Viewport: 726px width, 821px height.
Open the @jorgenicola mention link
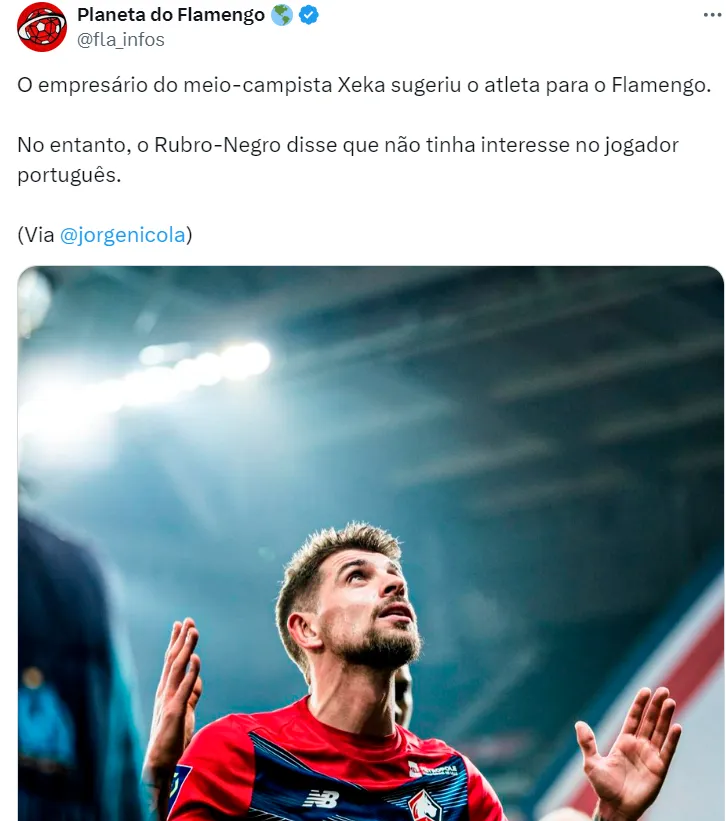123,235
